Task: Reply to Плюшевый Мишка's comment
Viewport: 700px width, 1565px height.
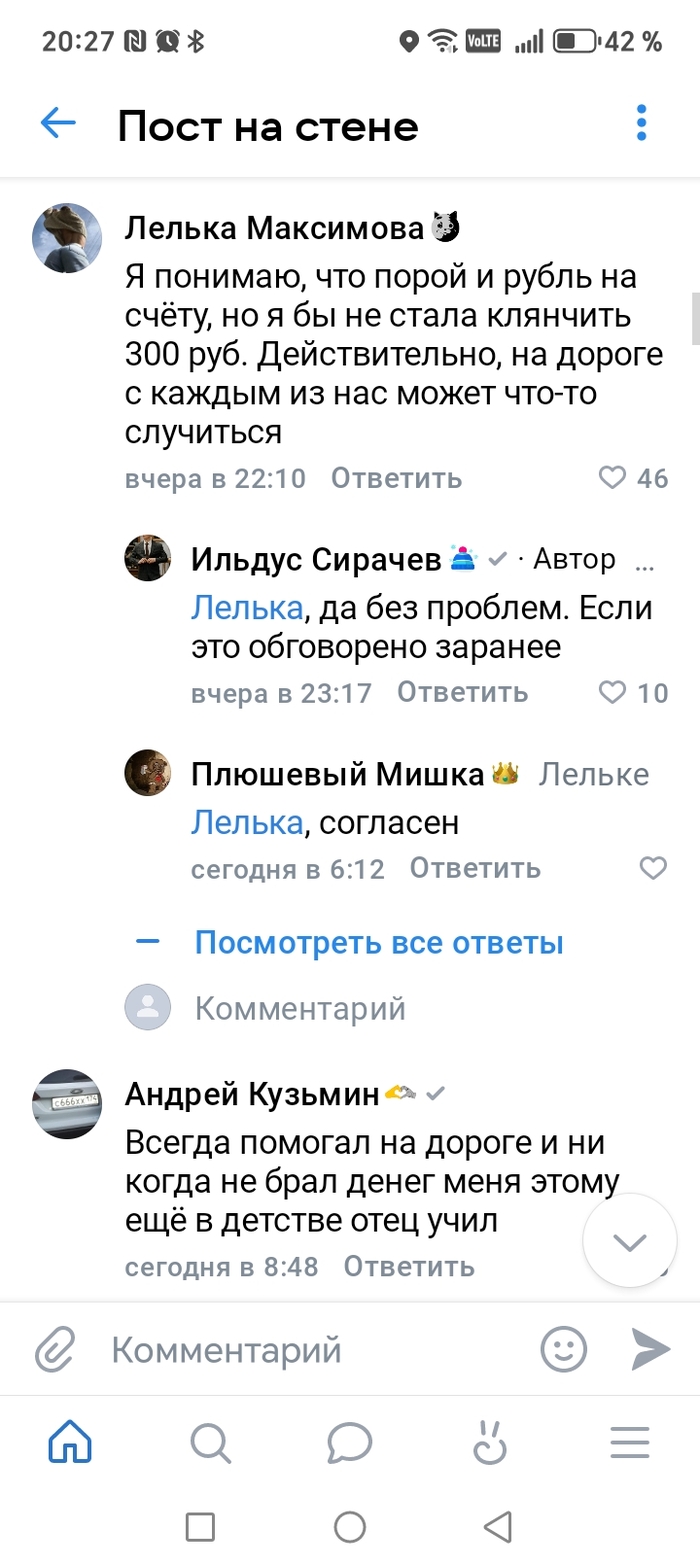Action: coord(475,868)
